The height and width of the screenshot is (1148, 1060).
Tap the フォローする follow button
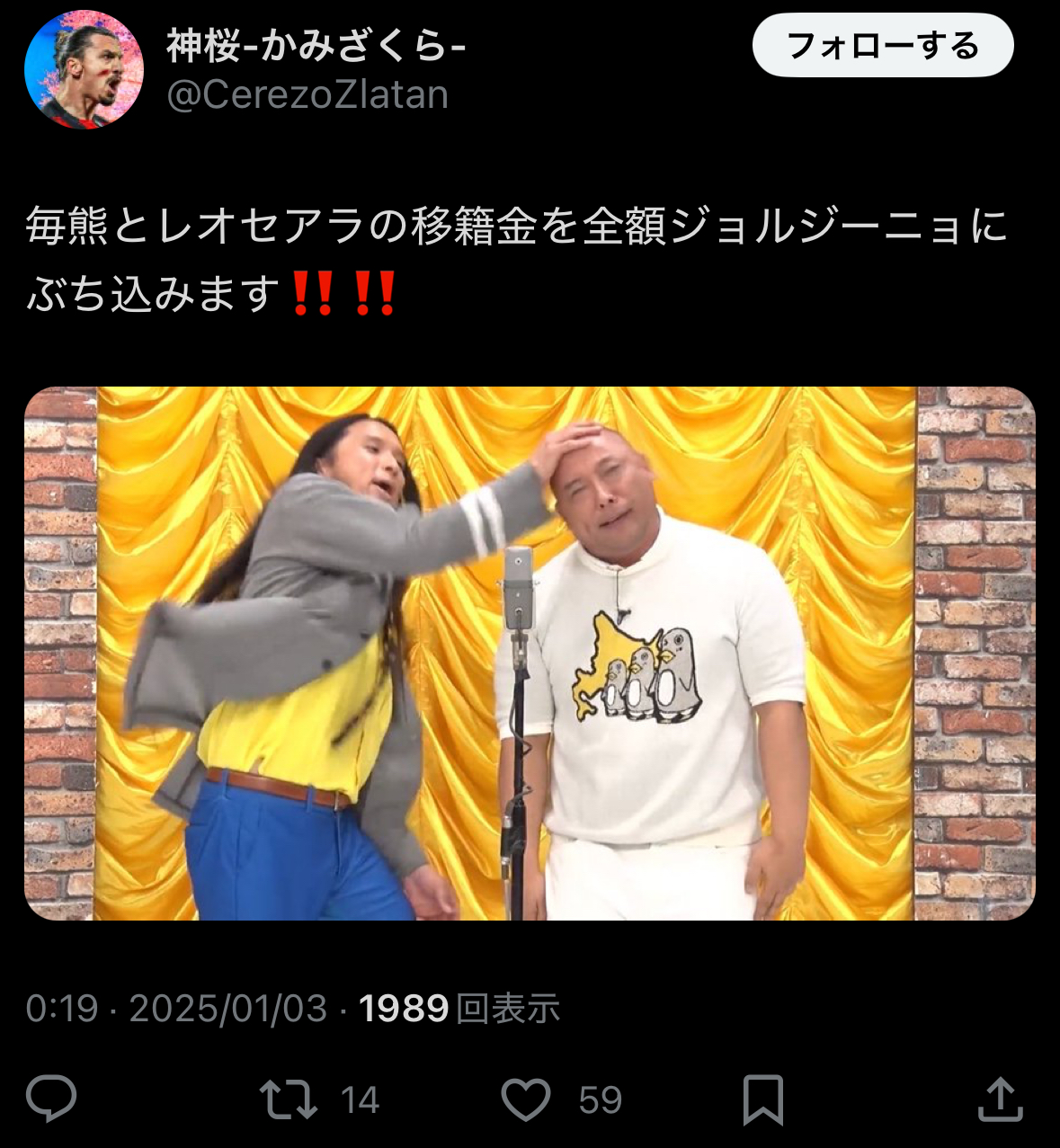[x=882, y=45]
